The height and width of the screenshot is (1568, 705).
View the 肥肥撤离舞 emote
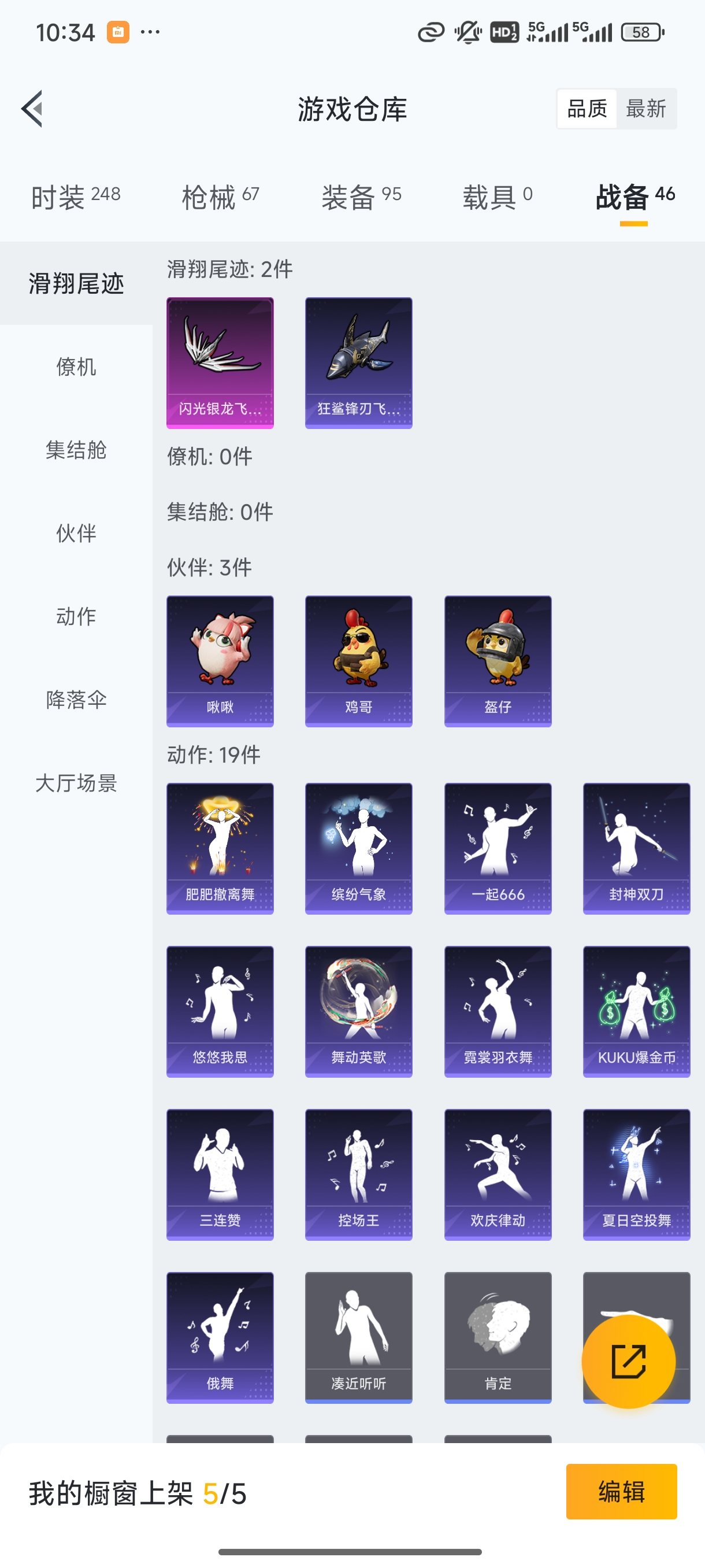click(220, 848)
